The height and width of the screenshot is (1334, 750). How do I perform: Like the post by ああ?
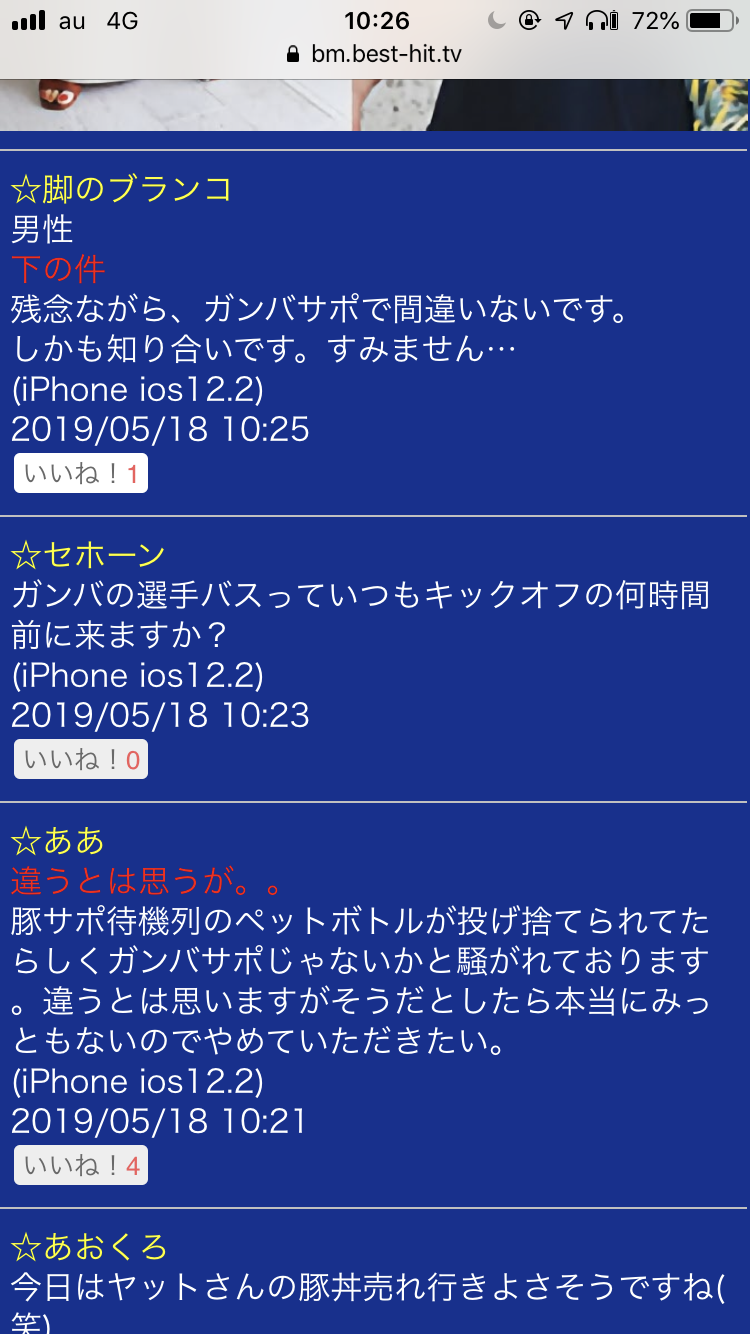pyautogui.click(x=81, y=1166)
